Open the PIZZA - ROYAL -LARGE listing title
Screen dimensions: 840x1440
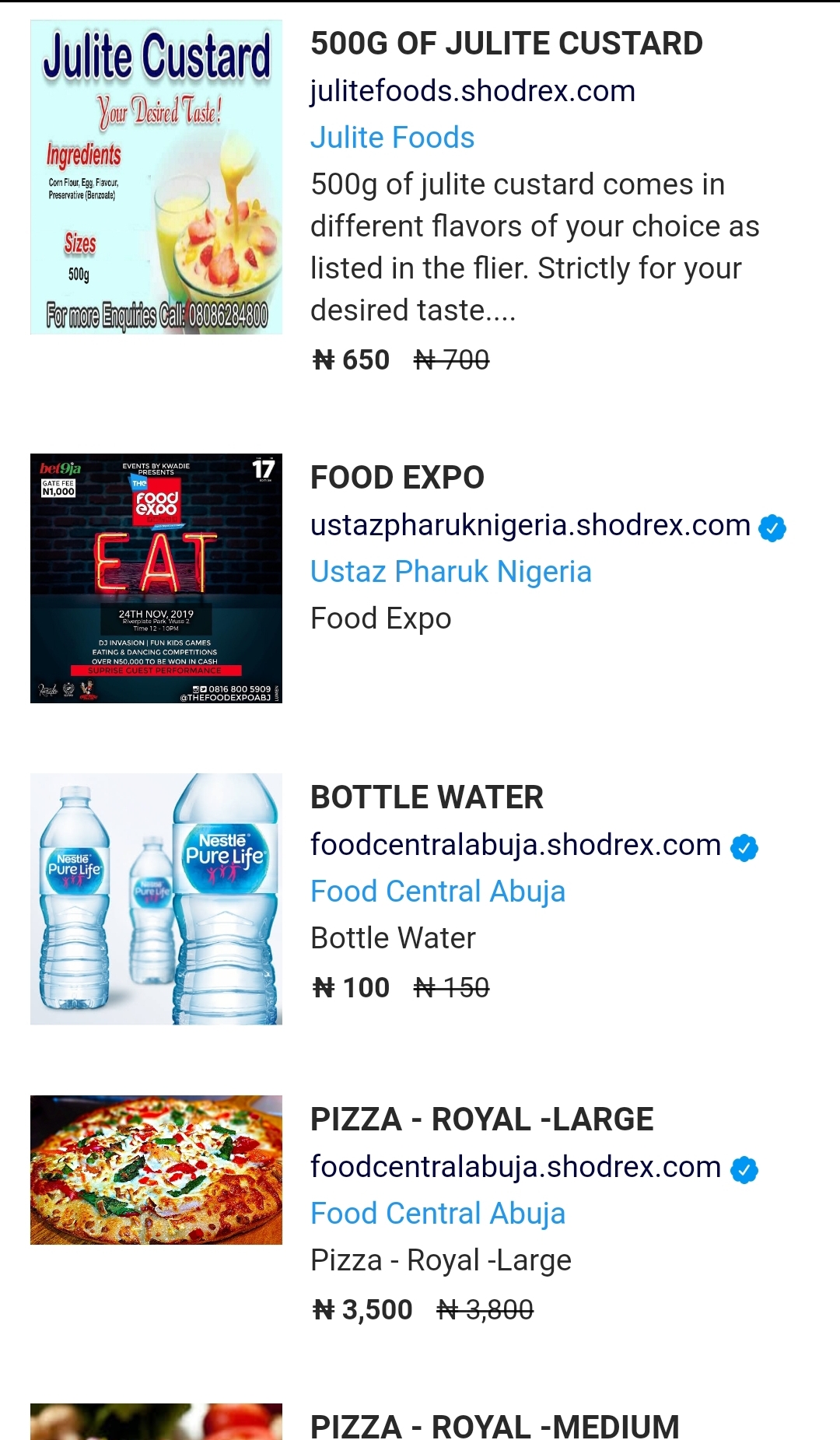[481, 1119]
